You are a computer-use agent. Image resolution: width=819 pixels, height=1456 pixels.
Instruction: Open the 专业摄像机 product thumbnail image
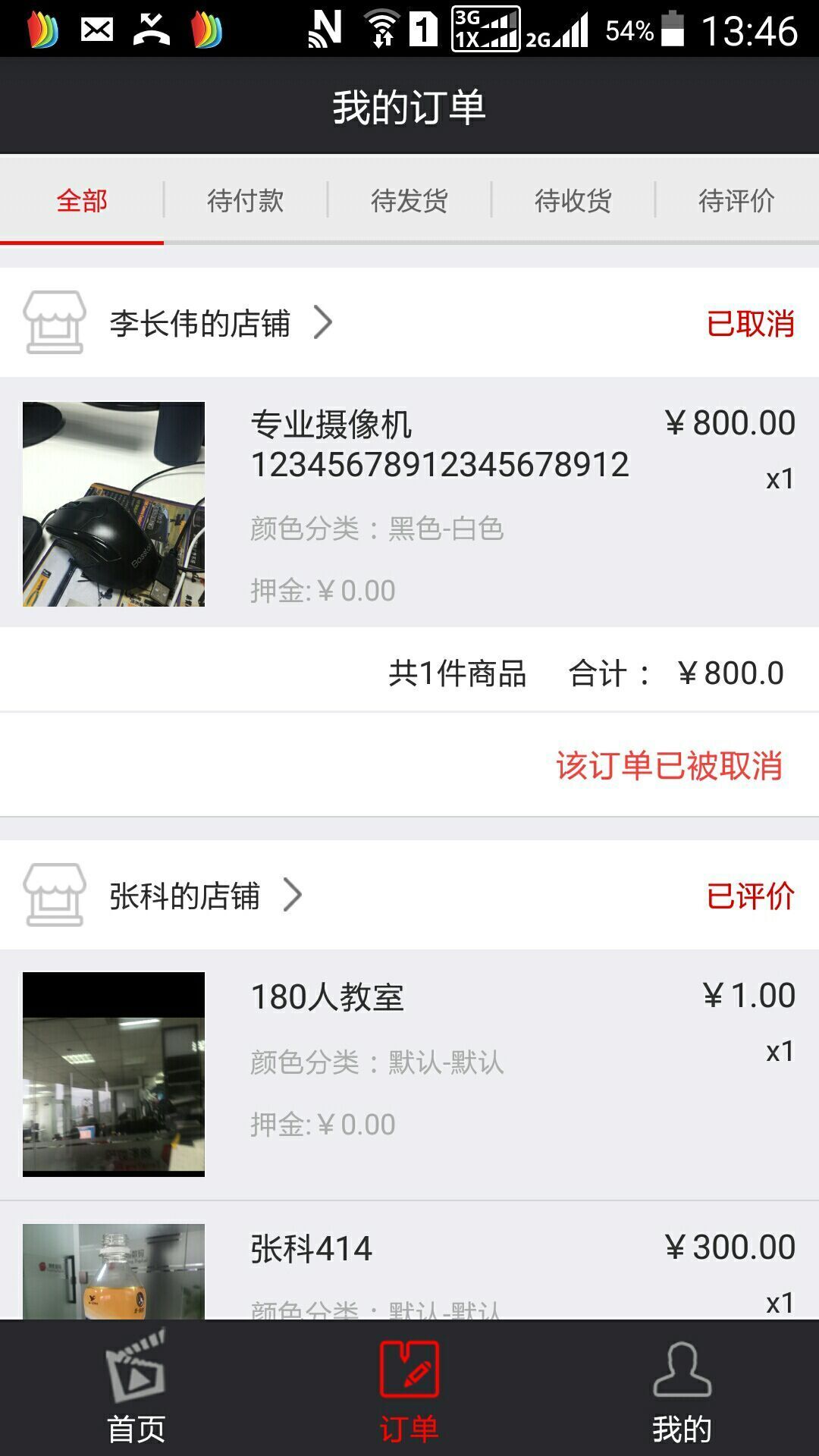point(115,504)
